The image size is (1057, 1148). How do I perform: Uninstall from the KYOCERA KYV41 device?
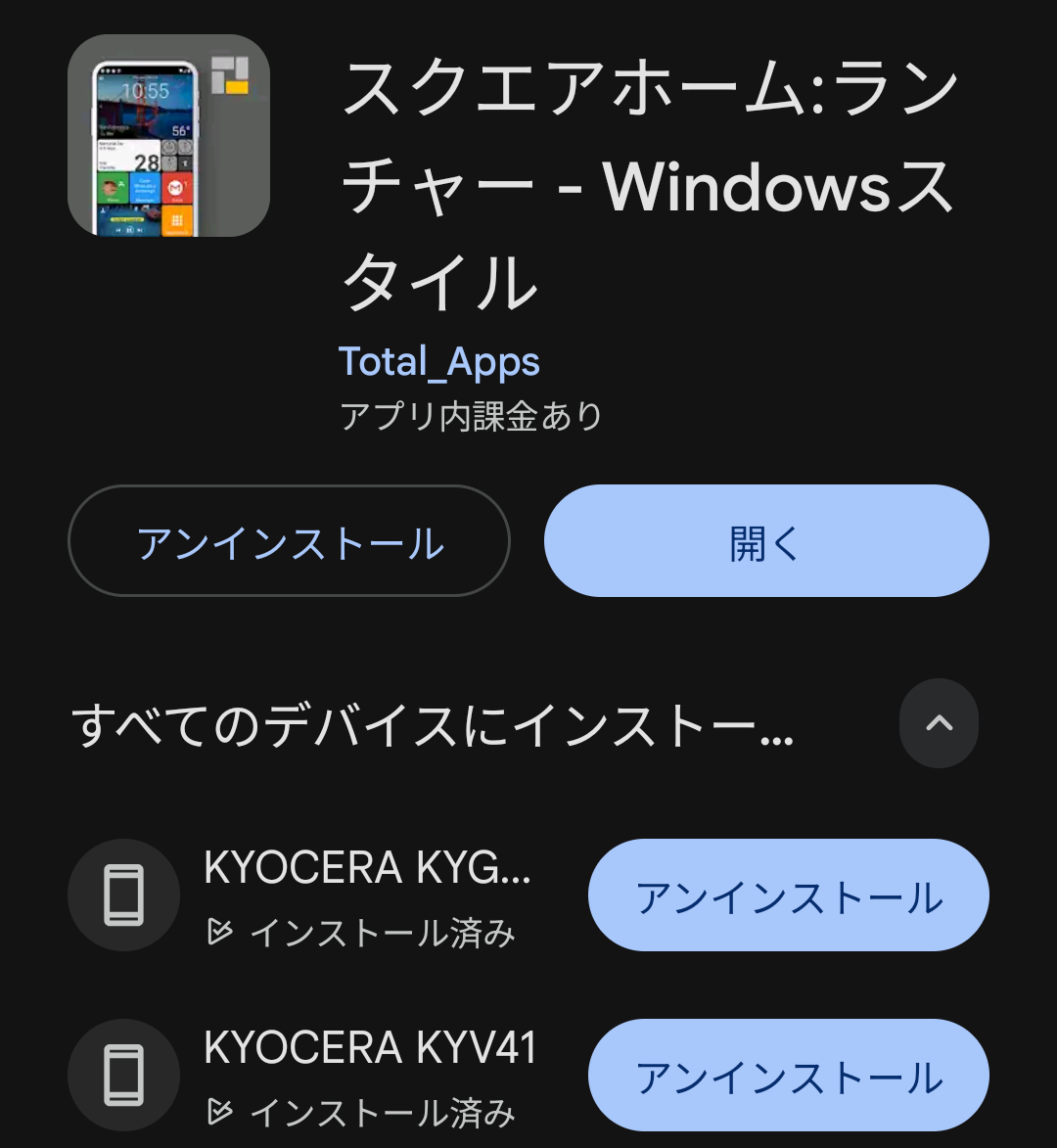point(788,1076)
